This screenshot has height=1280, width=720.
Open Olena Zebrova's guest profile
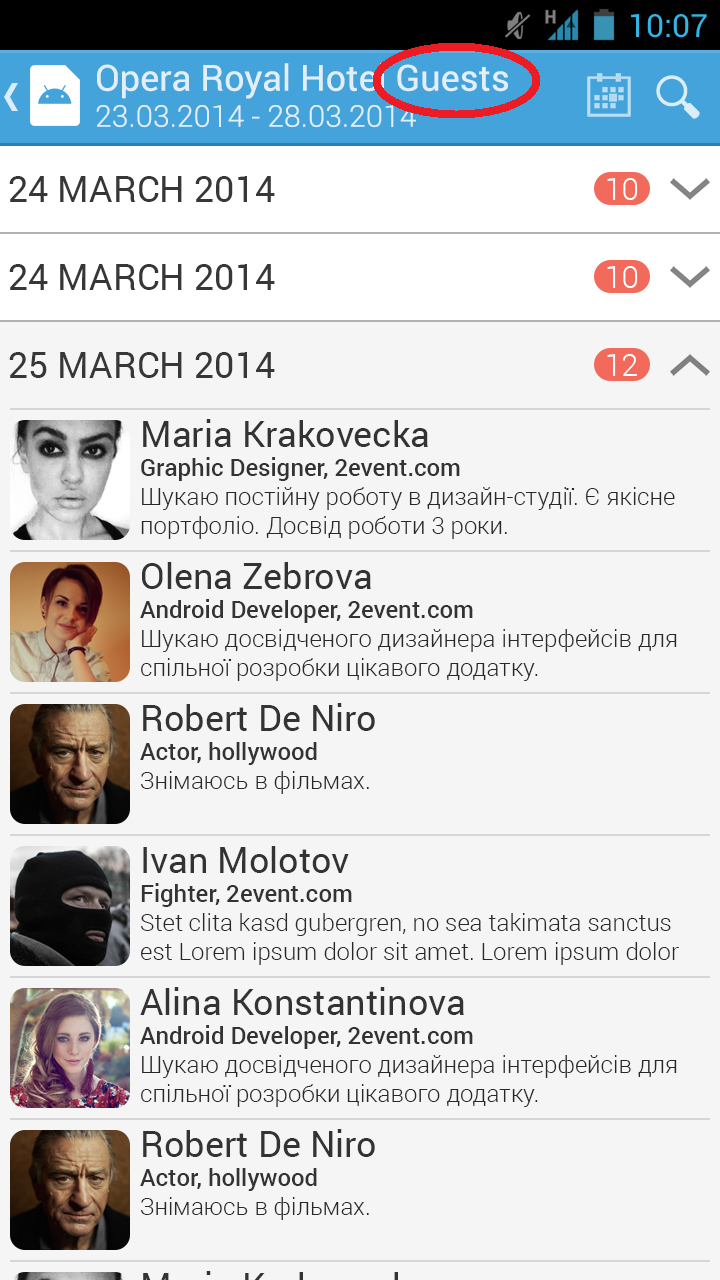tap(360, 621)
